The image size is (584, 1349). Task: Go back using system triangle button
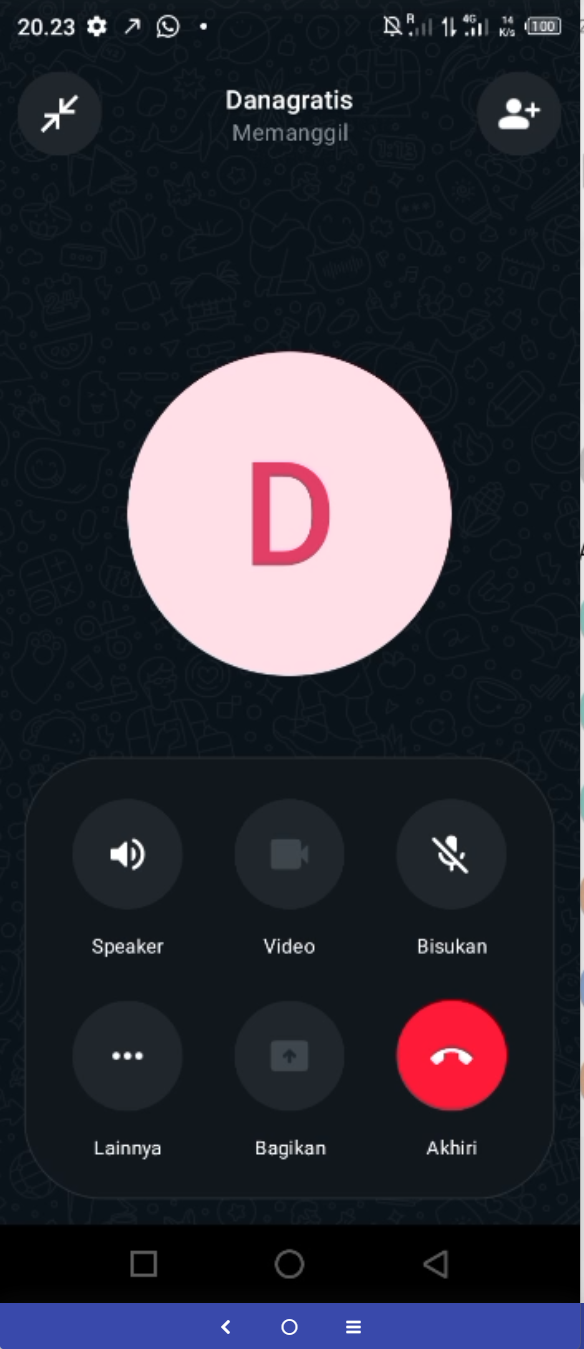pyautogui.click(x=435, y=1264)
